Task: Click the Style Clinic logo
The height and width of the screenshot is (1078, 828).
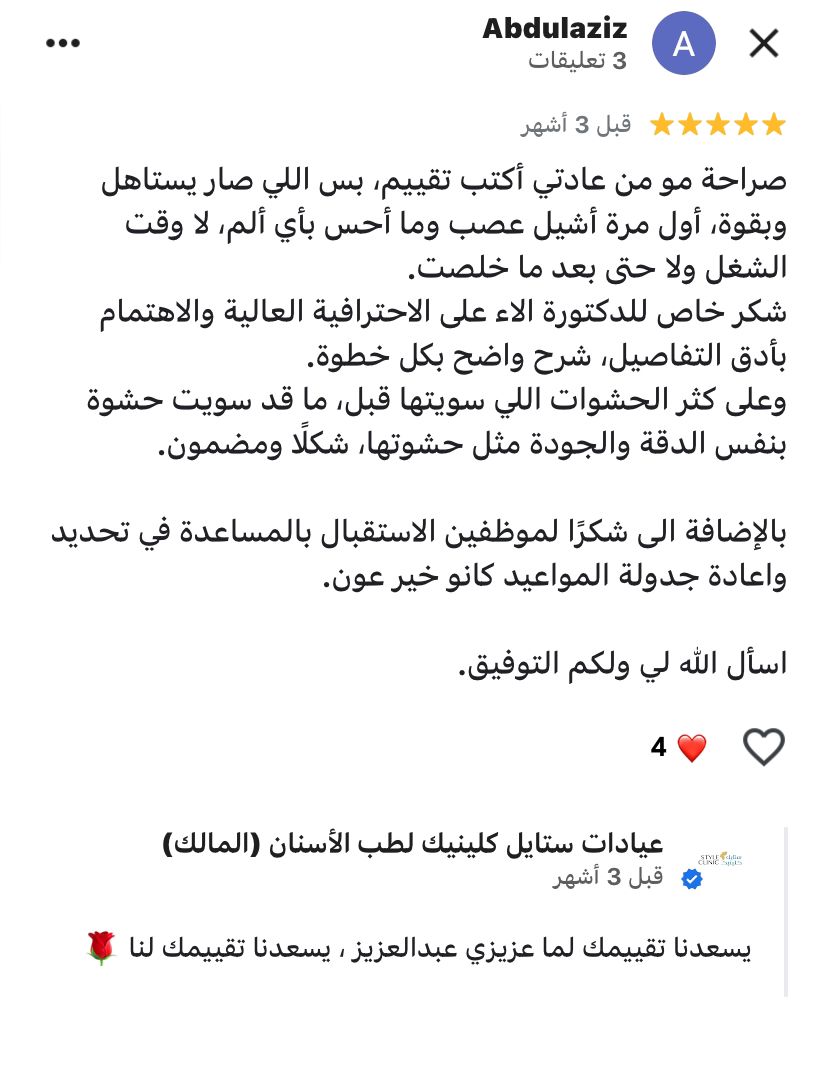Action: 722,856
